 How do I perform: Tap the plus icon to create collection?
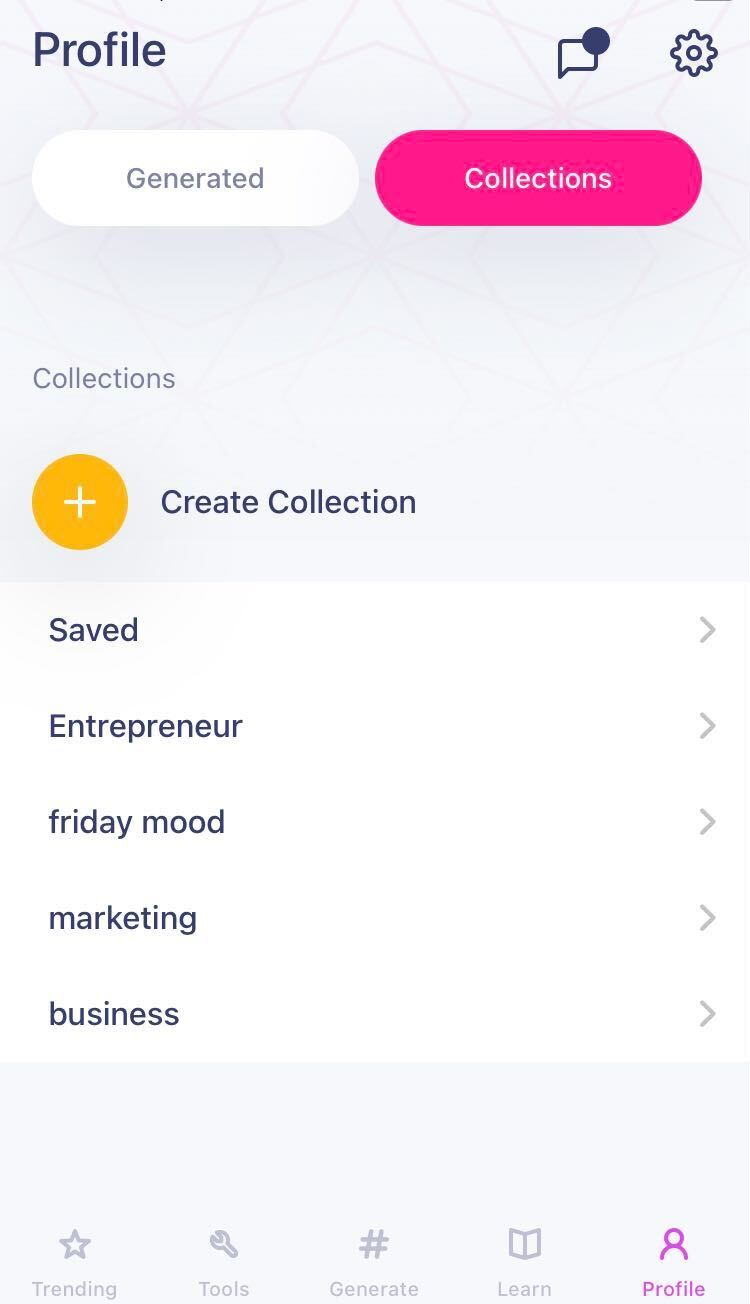tap(80, 502)
